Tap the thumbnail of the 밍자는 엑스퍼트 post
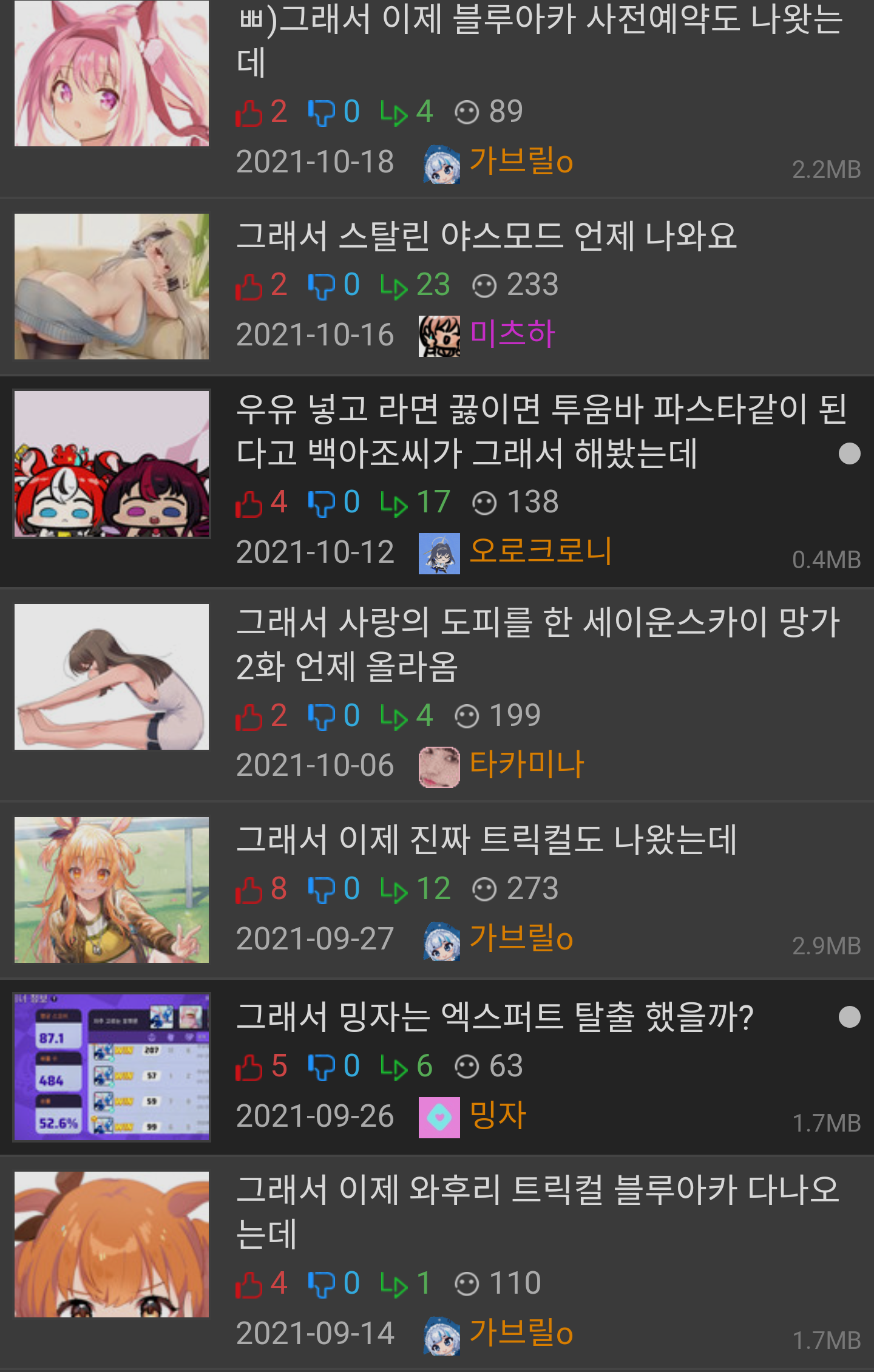This screenshot has height=1372, width=874. [x=112, y=1067]
